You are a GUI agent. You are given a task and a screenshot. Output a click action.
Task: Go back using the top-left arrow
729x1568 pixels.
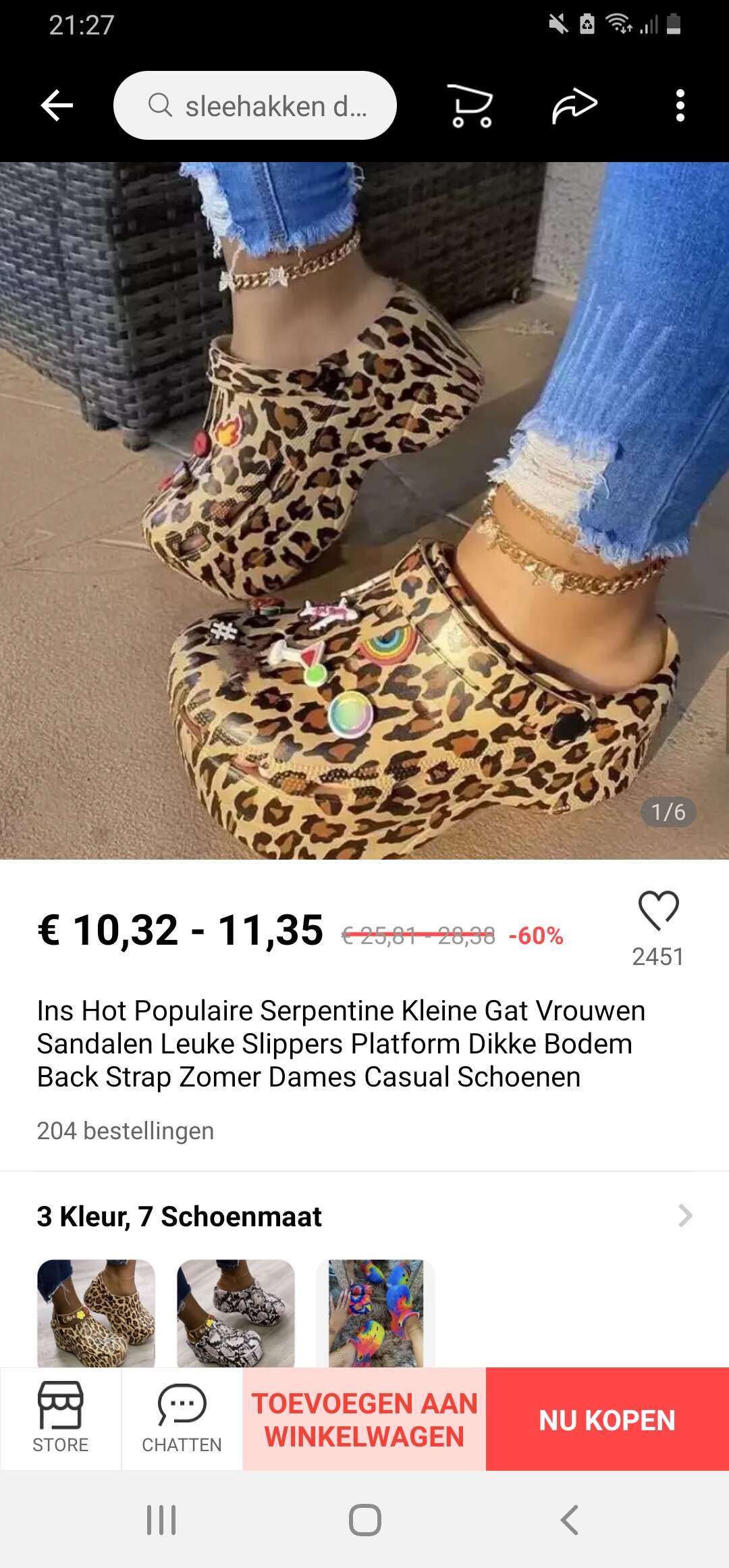(57, 106)
